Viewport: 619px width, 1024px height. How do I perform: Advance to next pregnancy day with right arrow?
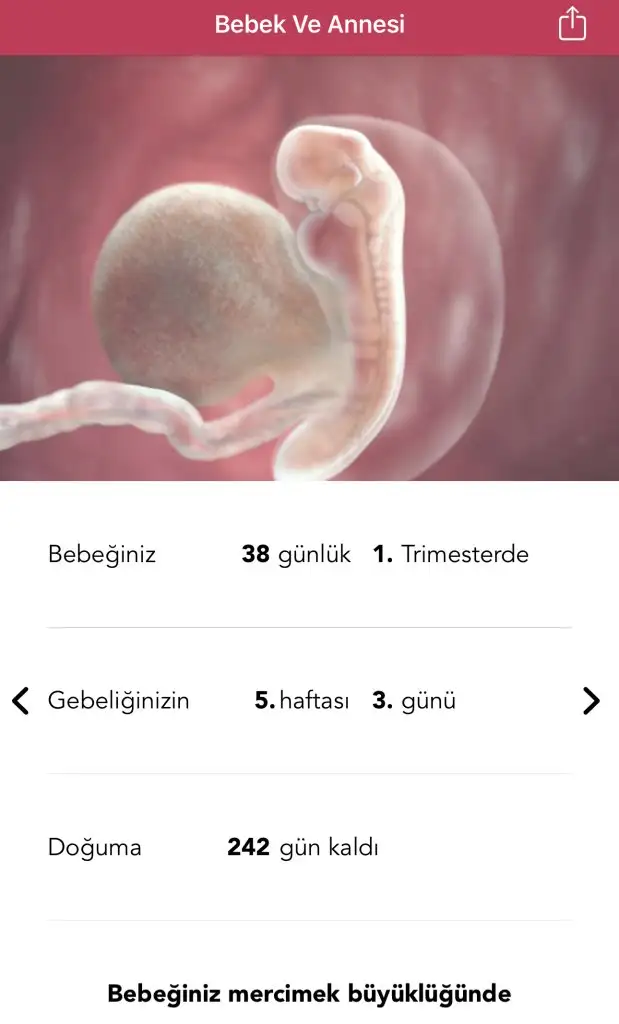[591, 701]
